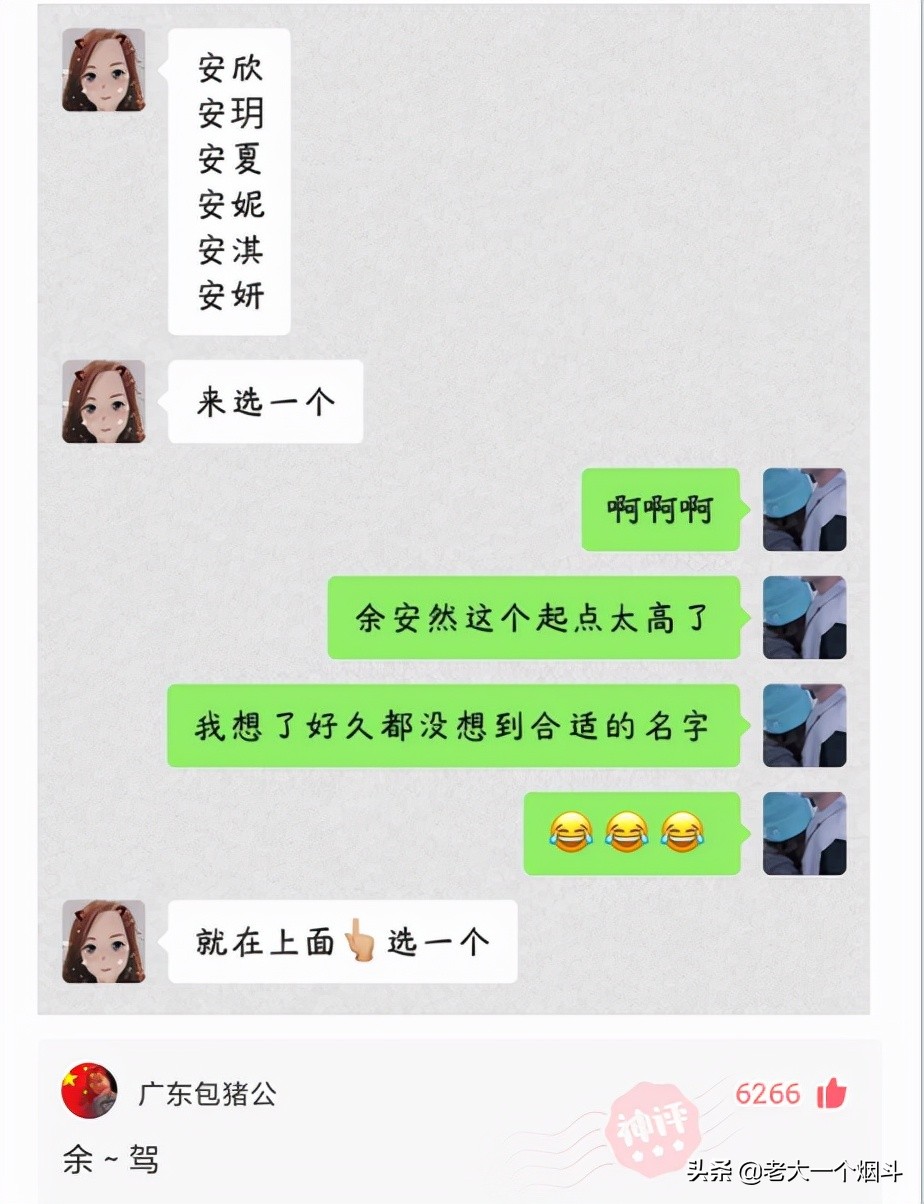Tap the avatar next to 就在上面 message
The image size is (924, 1204).
coord(103,940)
